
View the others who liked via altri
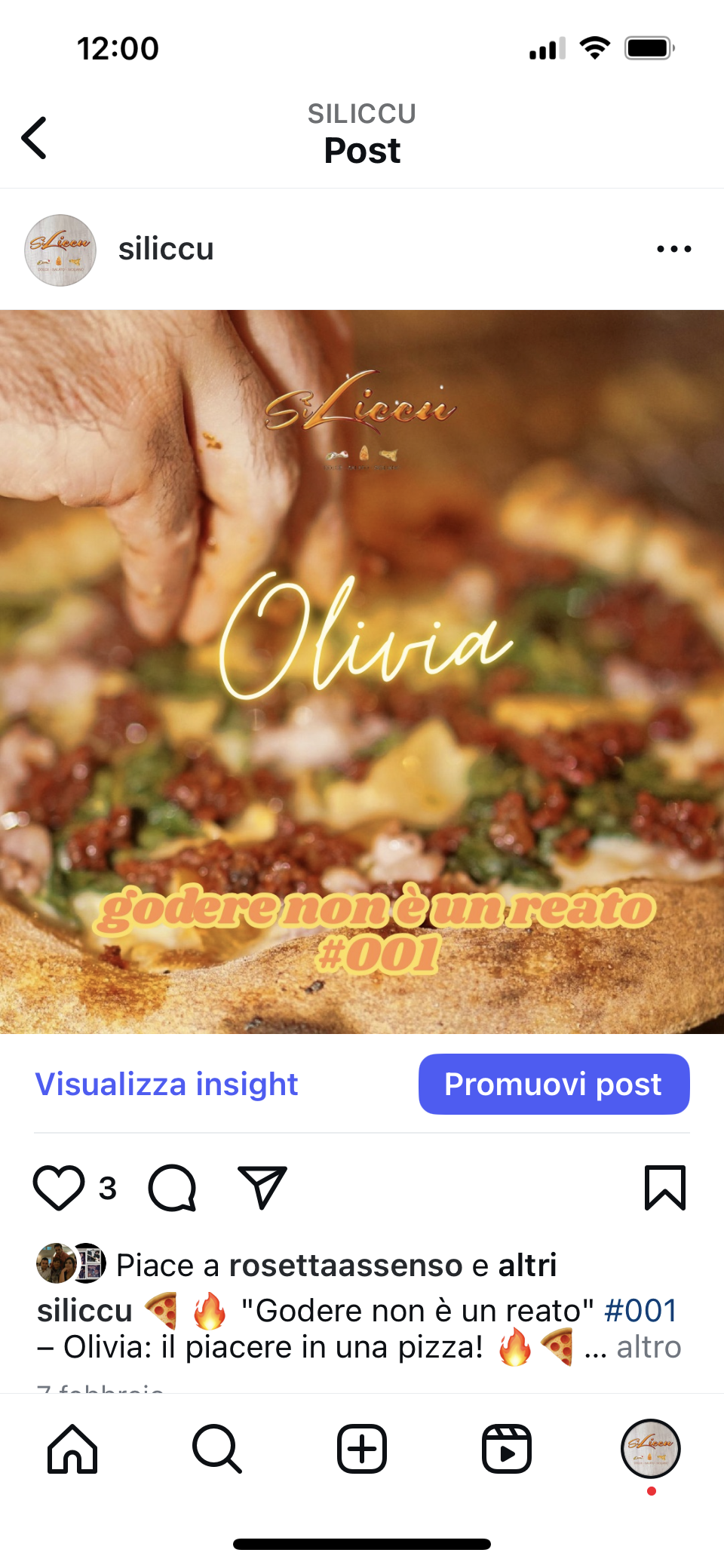527,1265
